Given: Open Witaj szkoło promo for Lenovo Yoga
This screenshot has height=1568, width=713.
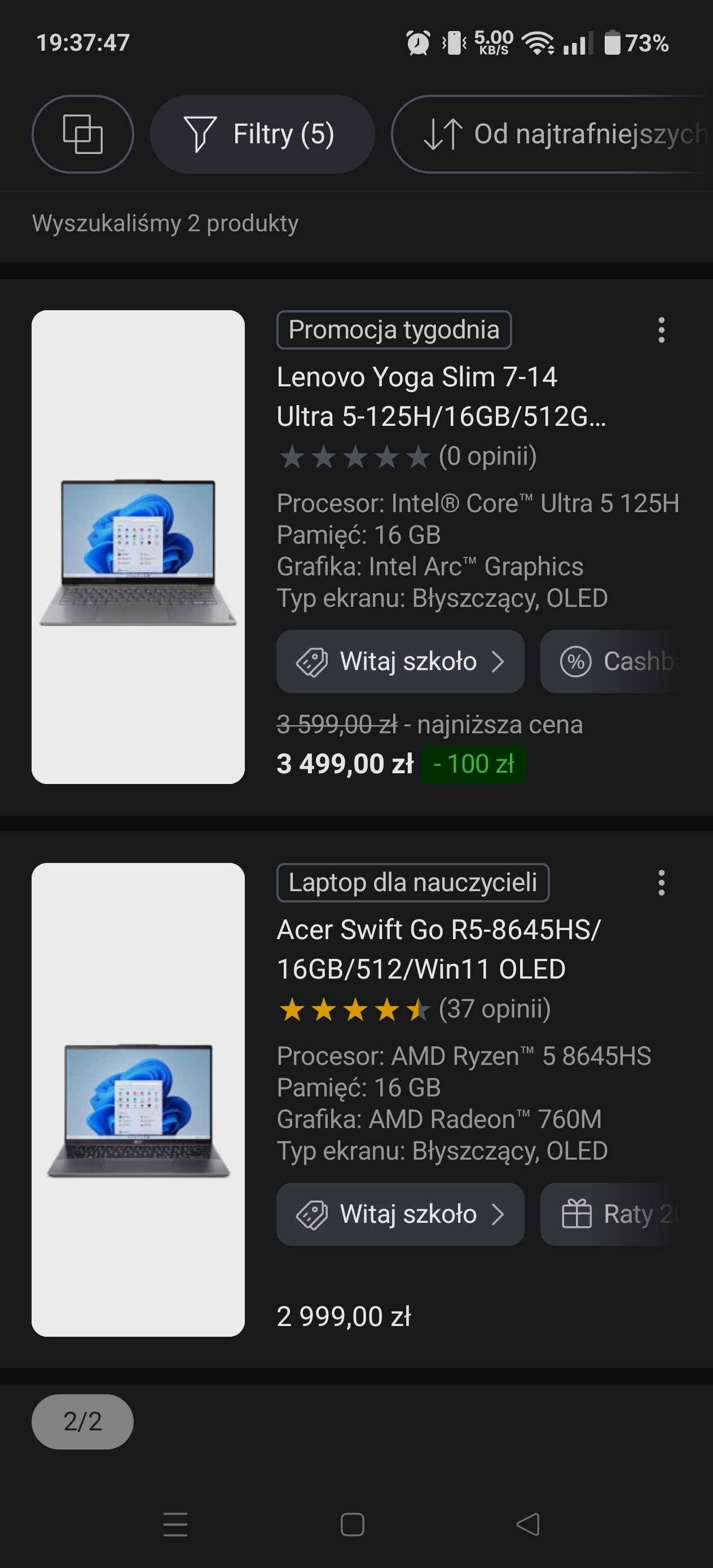Looking at the screenshot, I should [x=400, y=662].
